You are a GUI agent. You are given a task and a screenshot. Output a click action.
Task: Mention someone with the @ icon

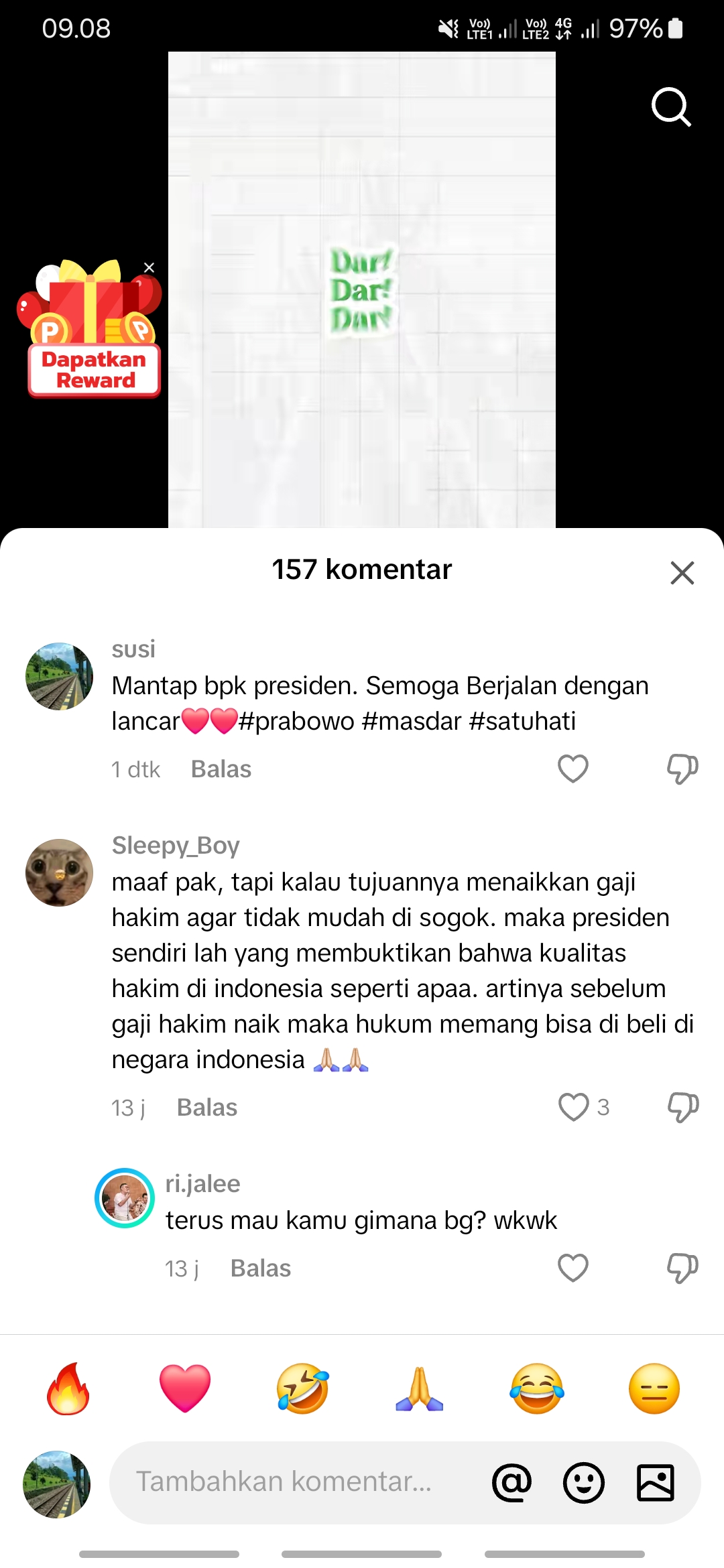(512, 1482)
